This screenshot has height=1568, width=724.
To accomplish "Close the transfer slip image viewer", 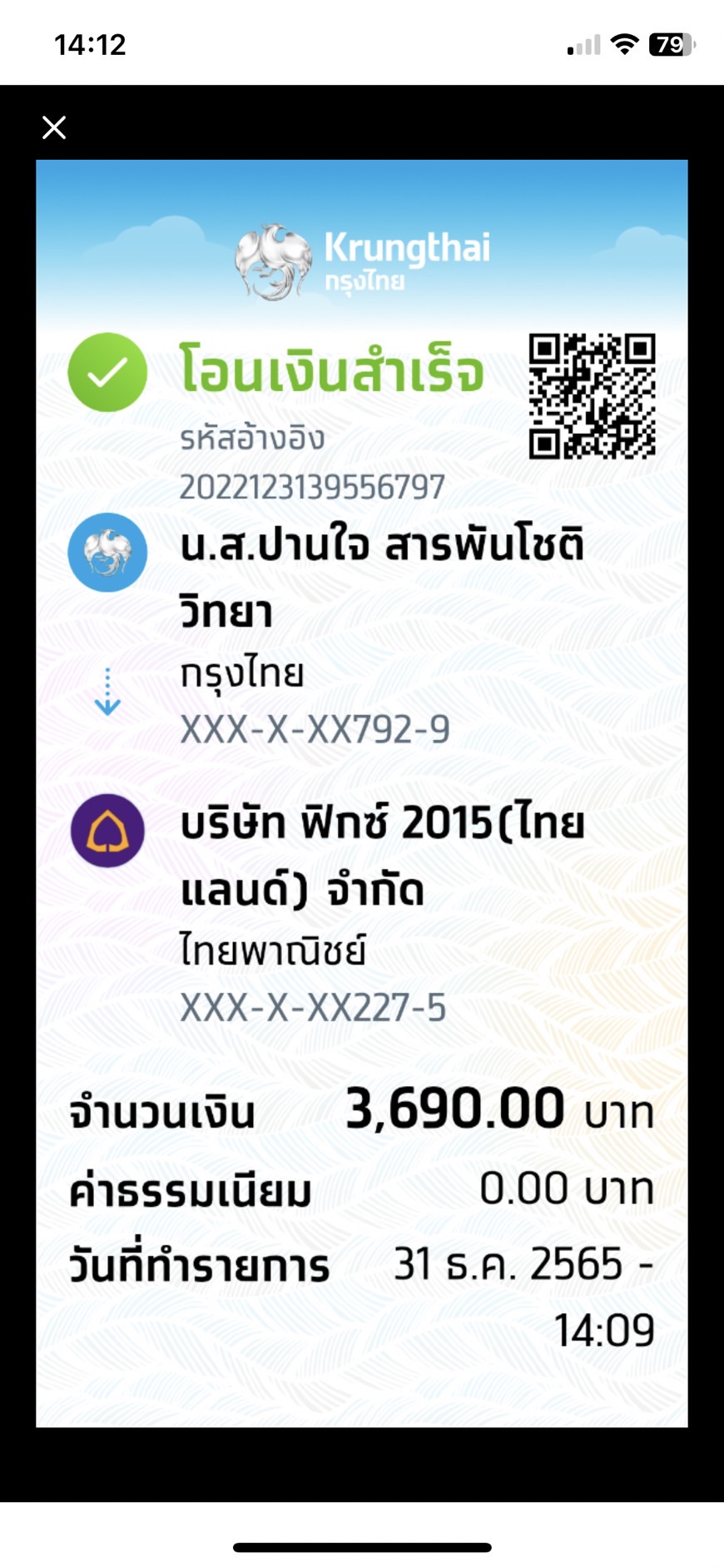I will tap(54, 127).
